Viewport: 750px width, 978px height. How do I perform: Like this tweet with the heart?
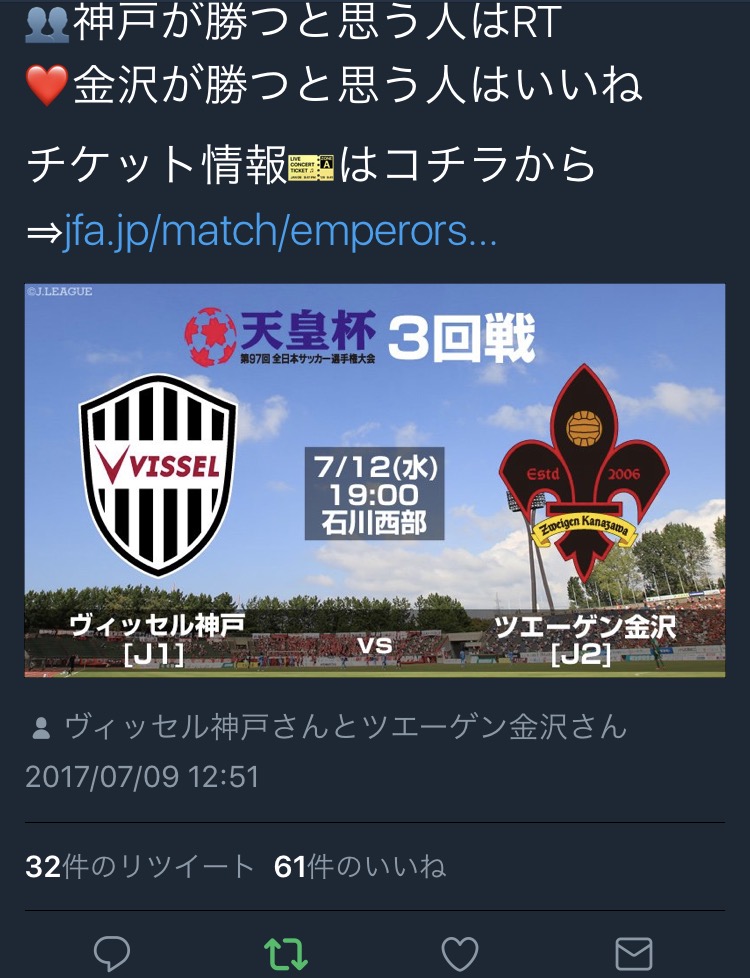pyautogui.click(x=460, y=954)
